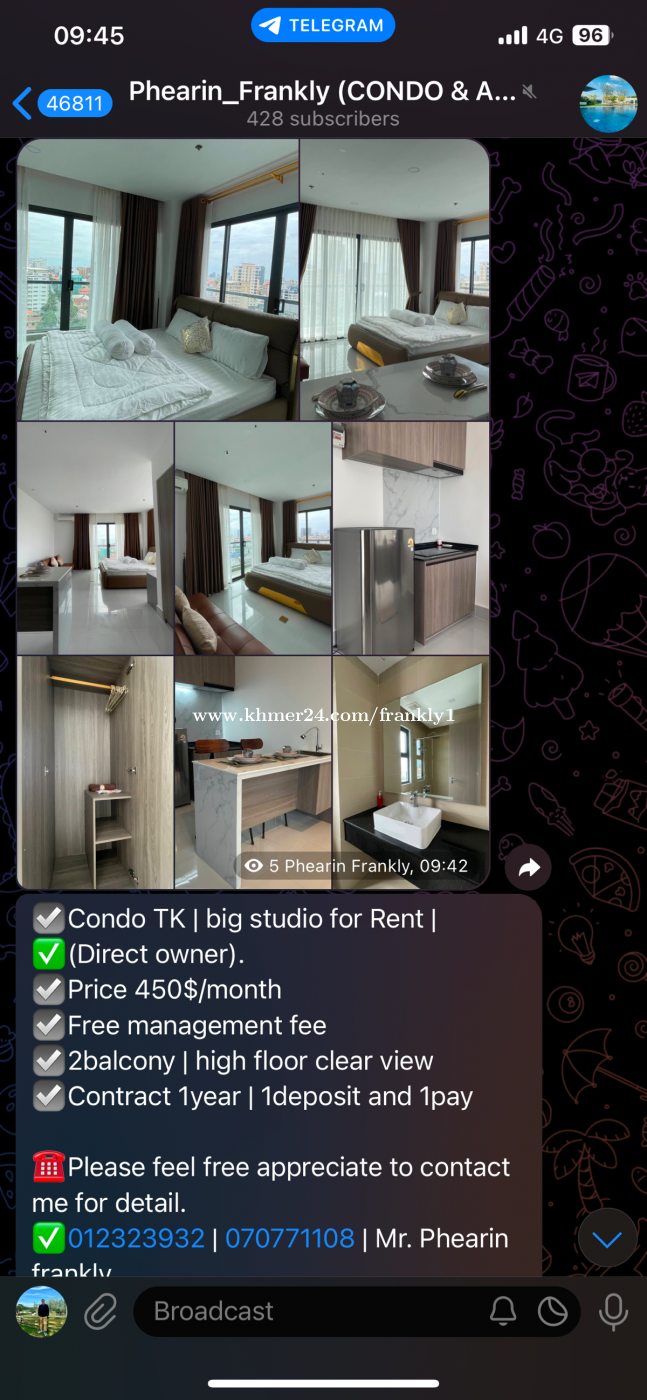
Task: Open the channel profile picture
Action: click(x=608, y=104)
